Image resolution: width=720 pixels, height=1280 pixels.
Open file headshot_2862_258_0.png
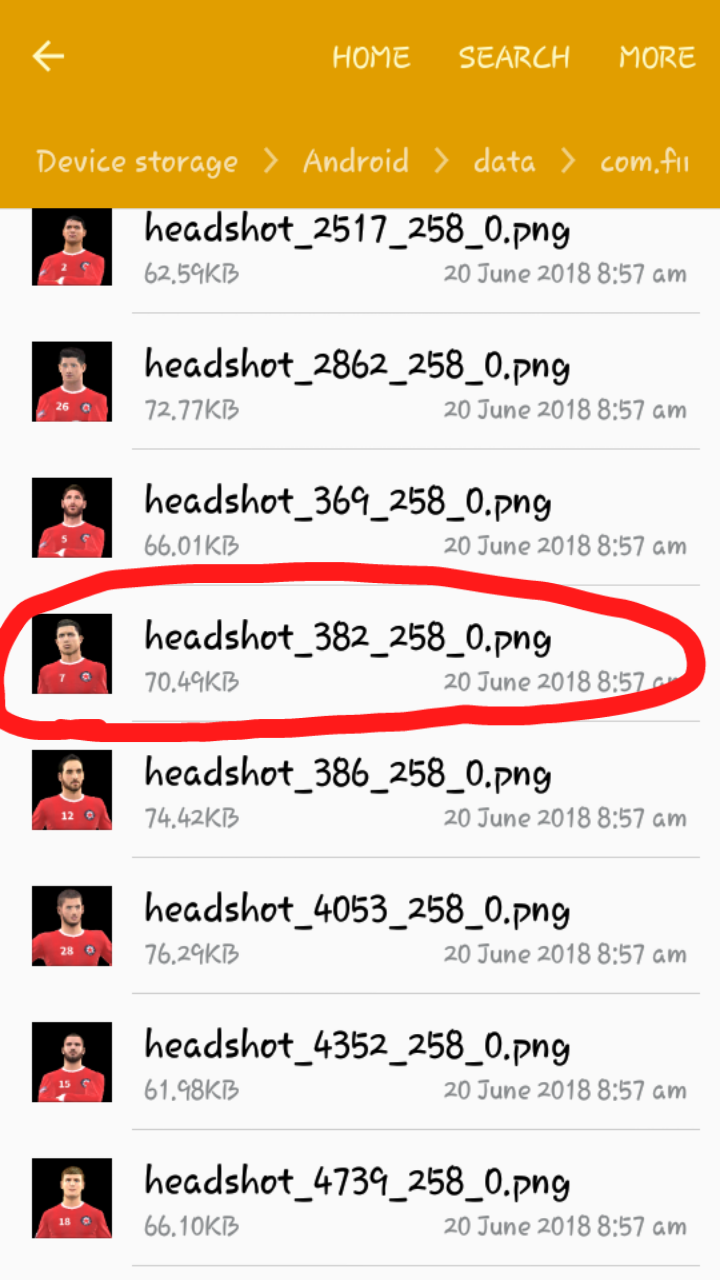(360, 381)
